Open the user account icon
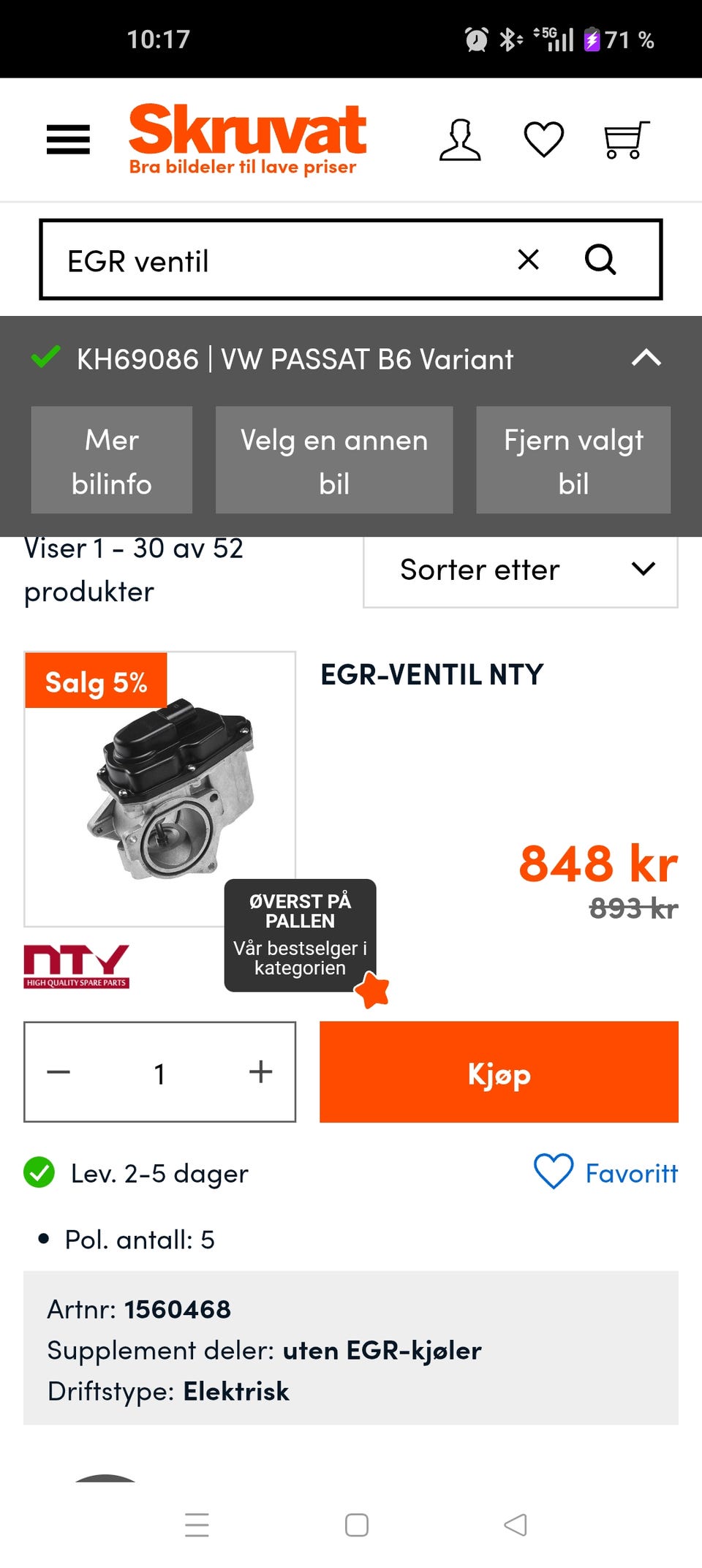Image resolution: width=702 pixels, height=1568 pixels. point(460,139)
